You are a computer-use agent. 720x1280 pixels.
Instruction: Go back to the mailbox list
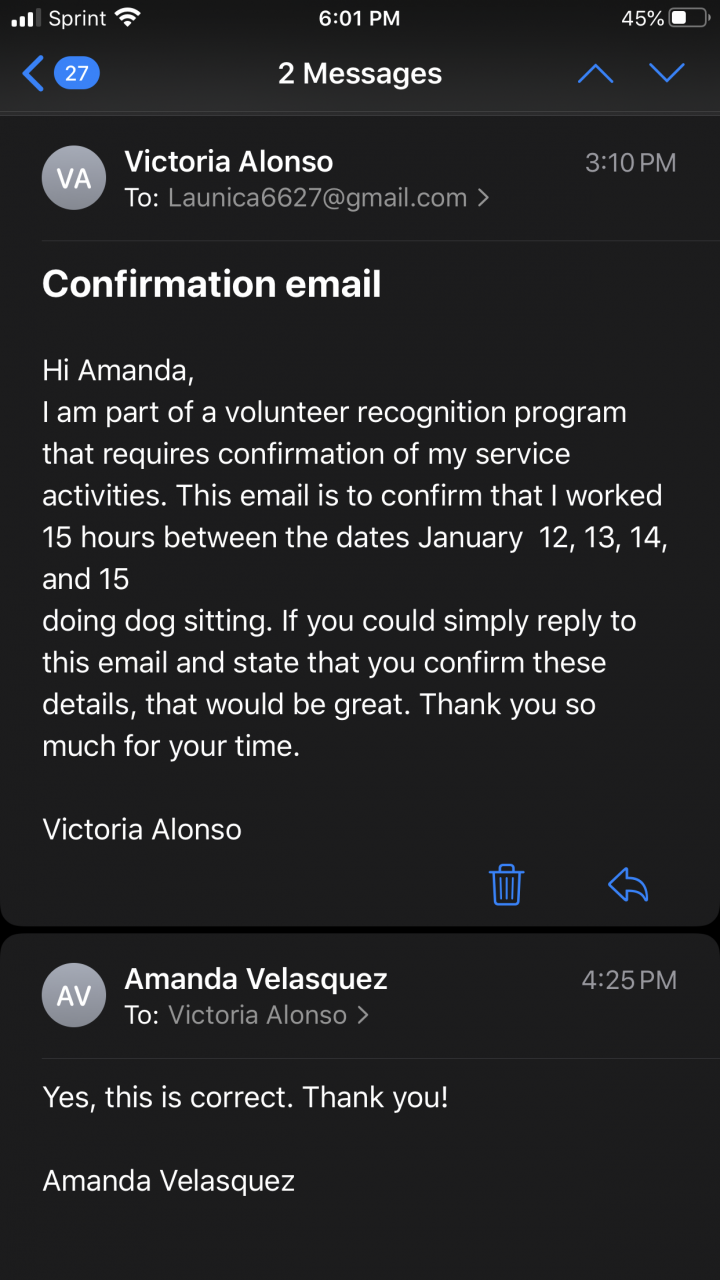(60, 73)
